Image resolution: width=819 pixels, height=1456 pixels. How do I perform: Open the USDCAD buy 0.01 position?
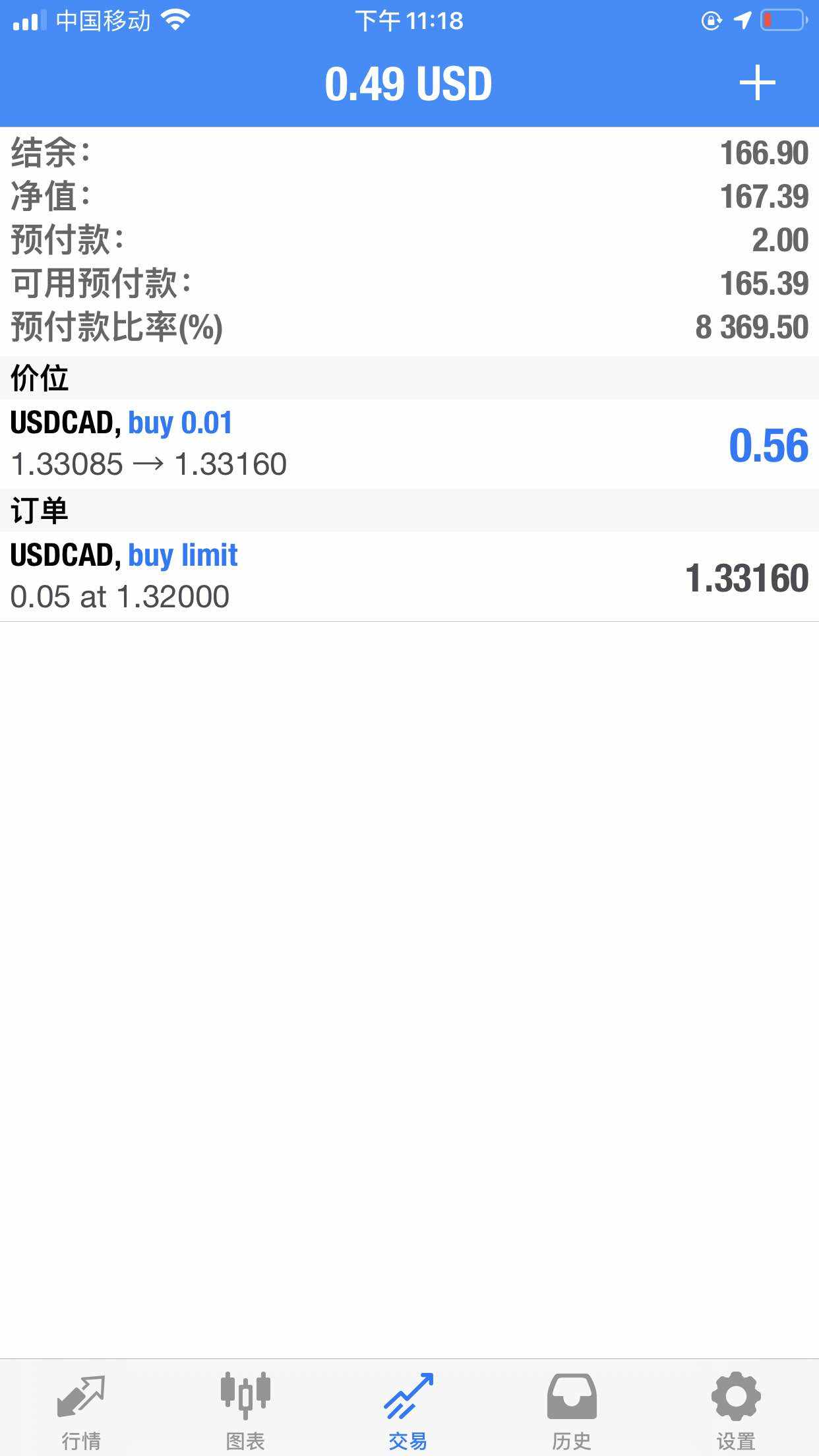[x=409, y=444]
